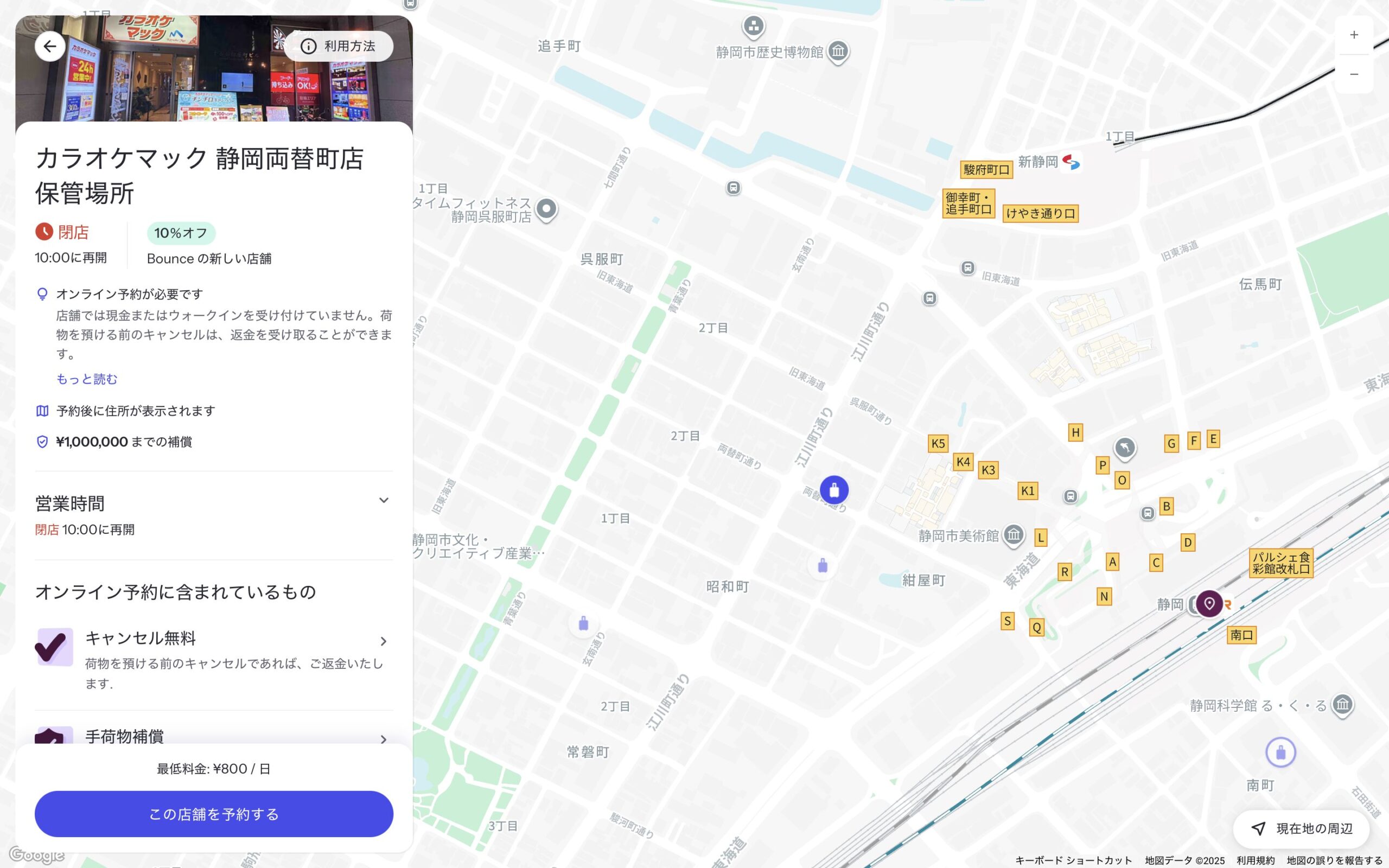
Task: Expand the 営業時間 section
Action: 384,501
